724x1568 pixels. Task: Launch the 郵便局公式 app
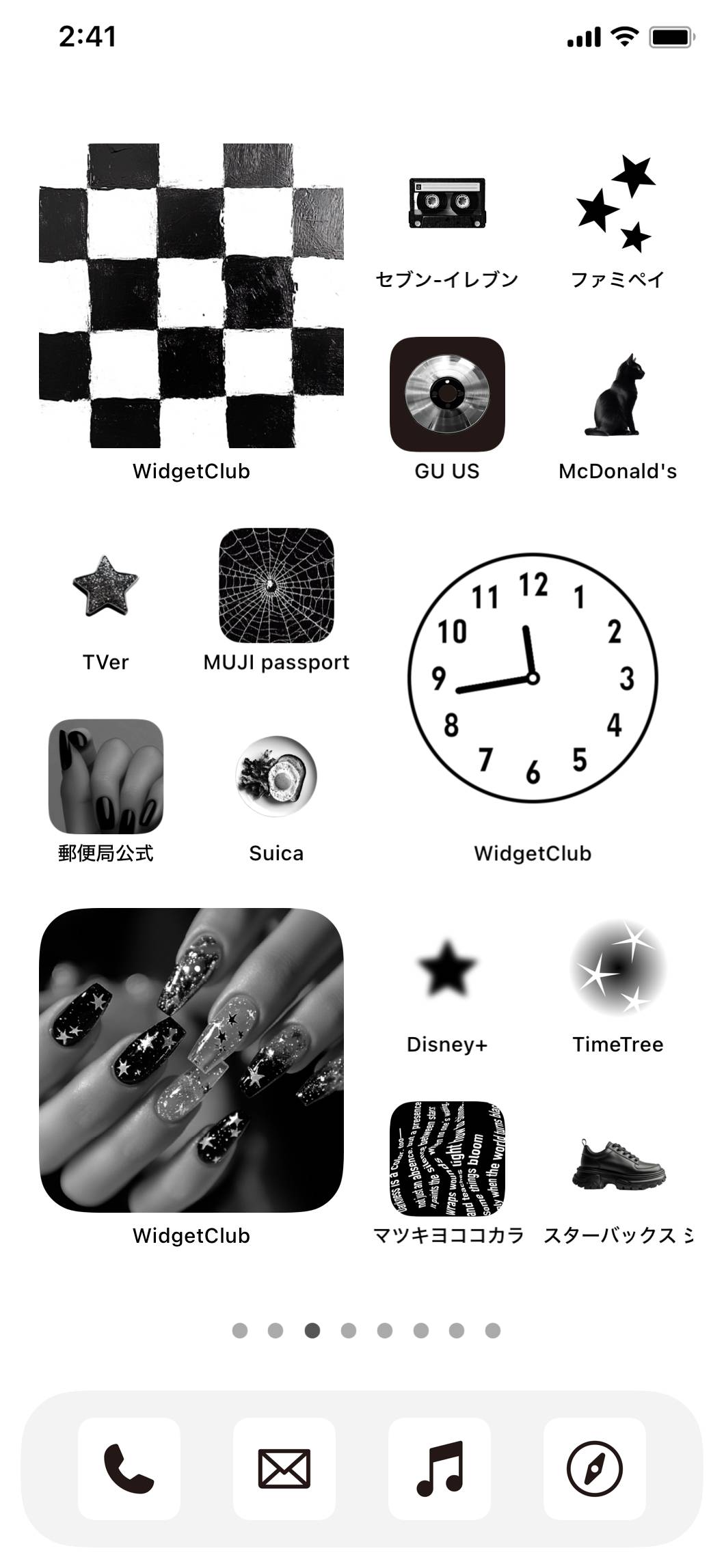tap(105, 777)
